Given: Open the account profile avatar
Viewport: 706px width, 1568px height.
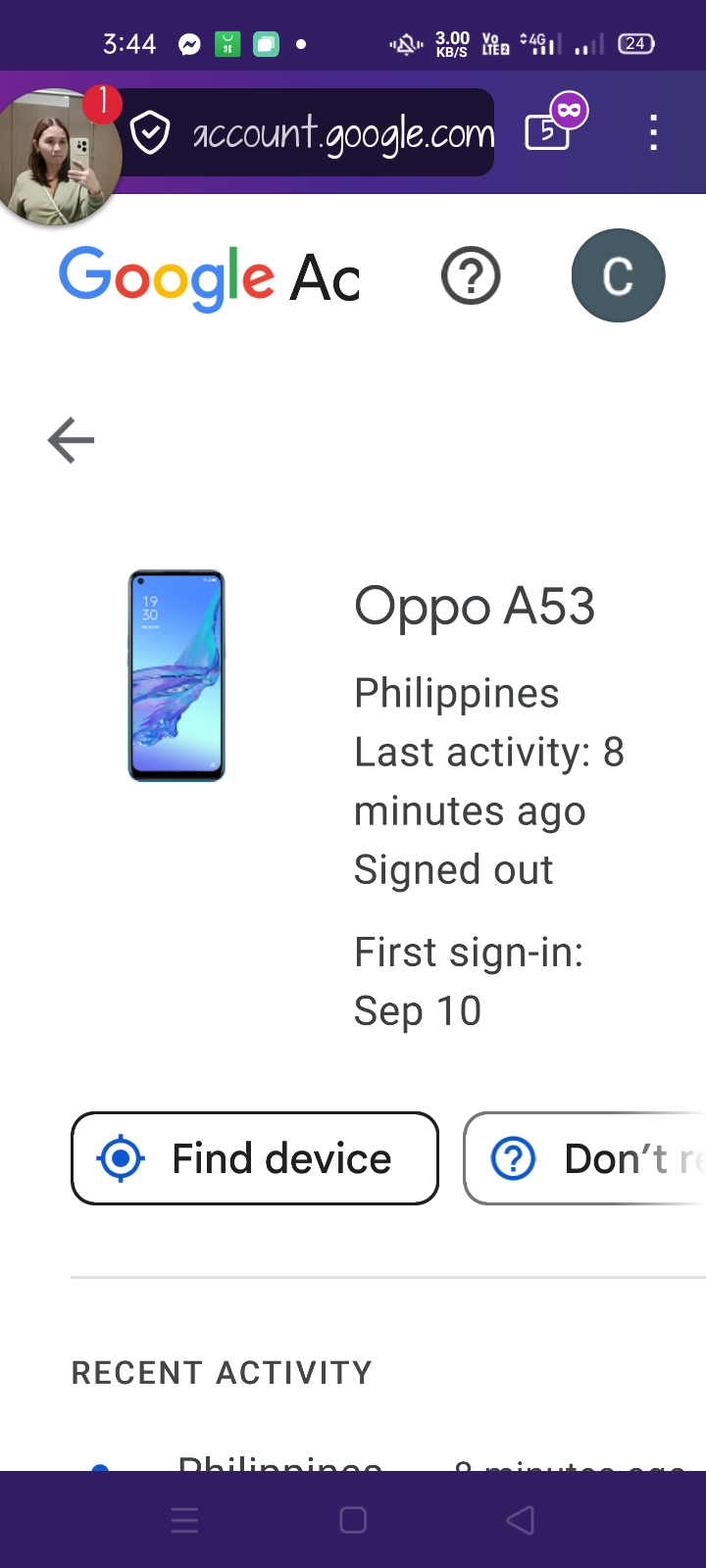Looking at the screenshot, I should coord(618,275).
